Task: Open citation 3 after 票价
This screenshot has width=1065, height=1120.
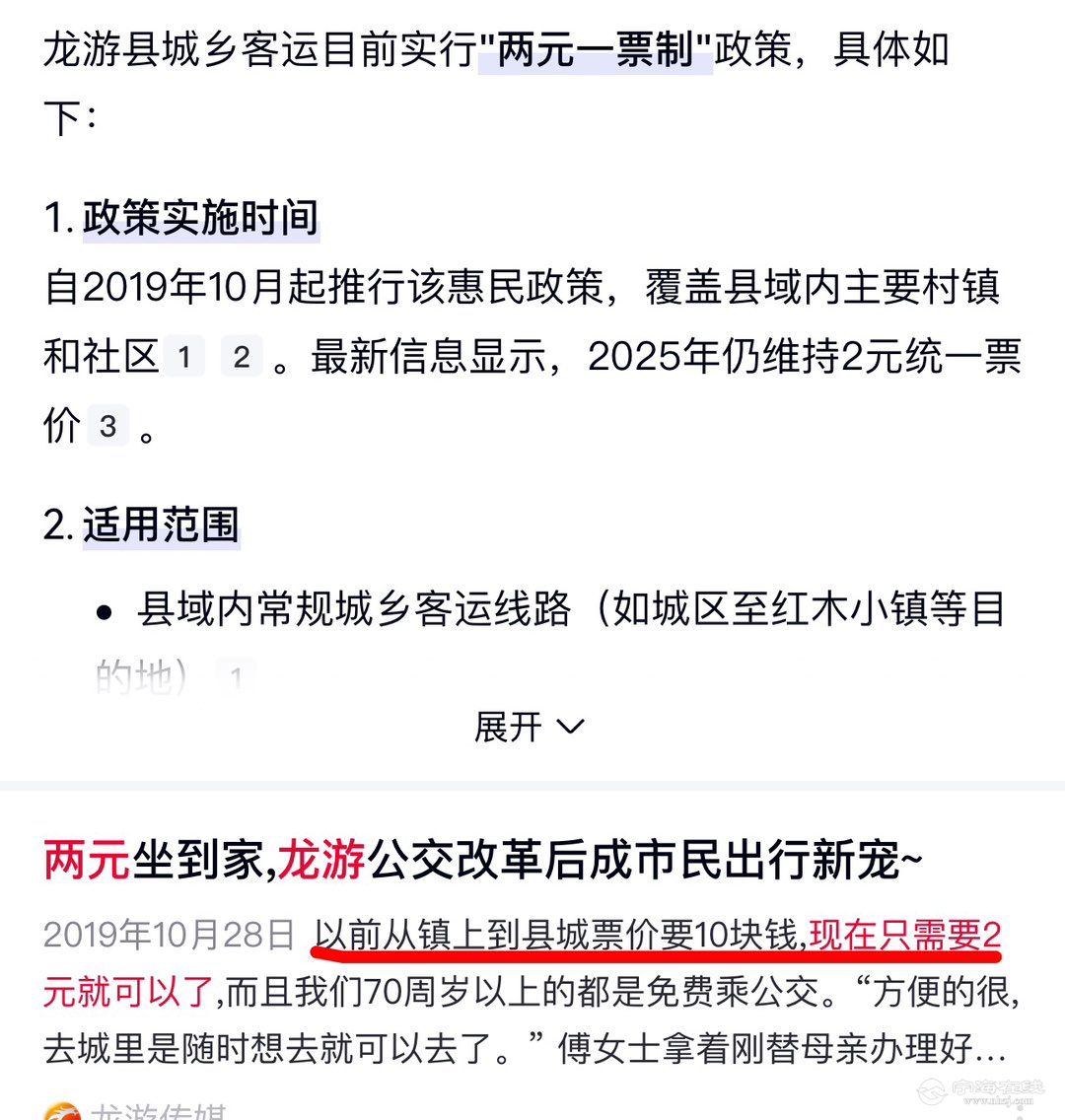Action: click(108, 426)
